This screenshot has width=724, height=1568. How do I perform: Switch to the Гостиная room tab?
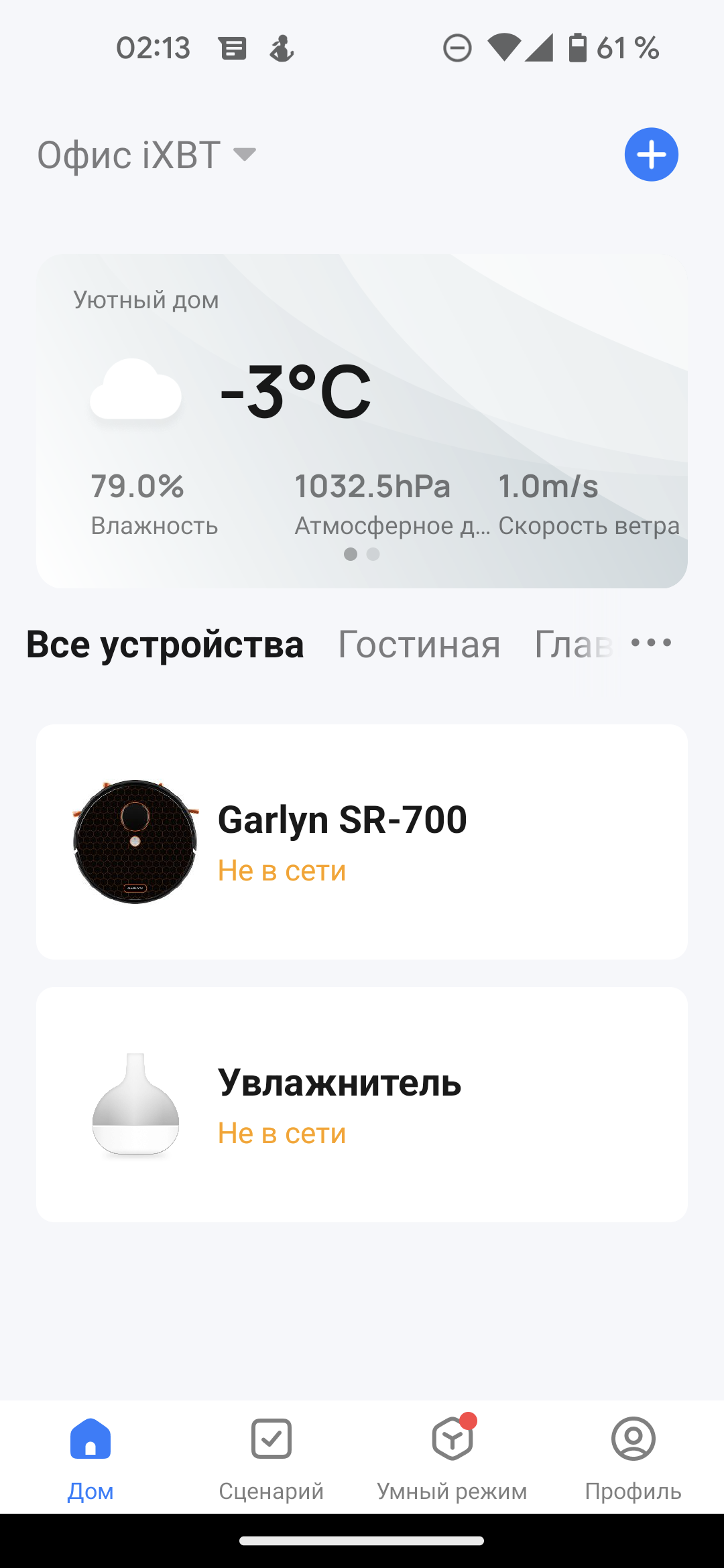coord(419,645)
